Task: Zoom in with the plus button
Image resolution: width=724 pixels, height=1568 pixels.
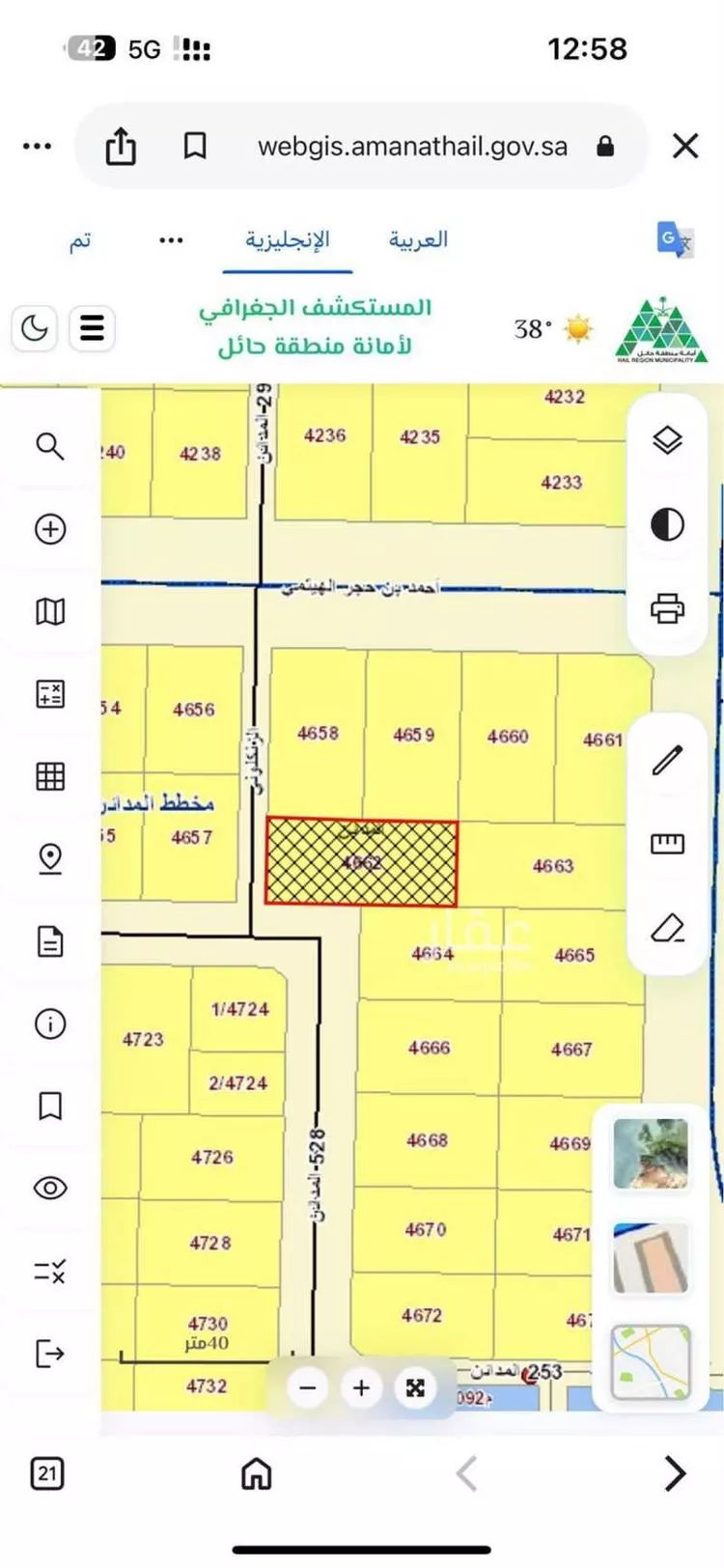Action: pyautogui.click(x=362, y=1388)
